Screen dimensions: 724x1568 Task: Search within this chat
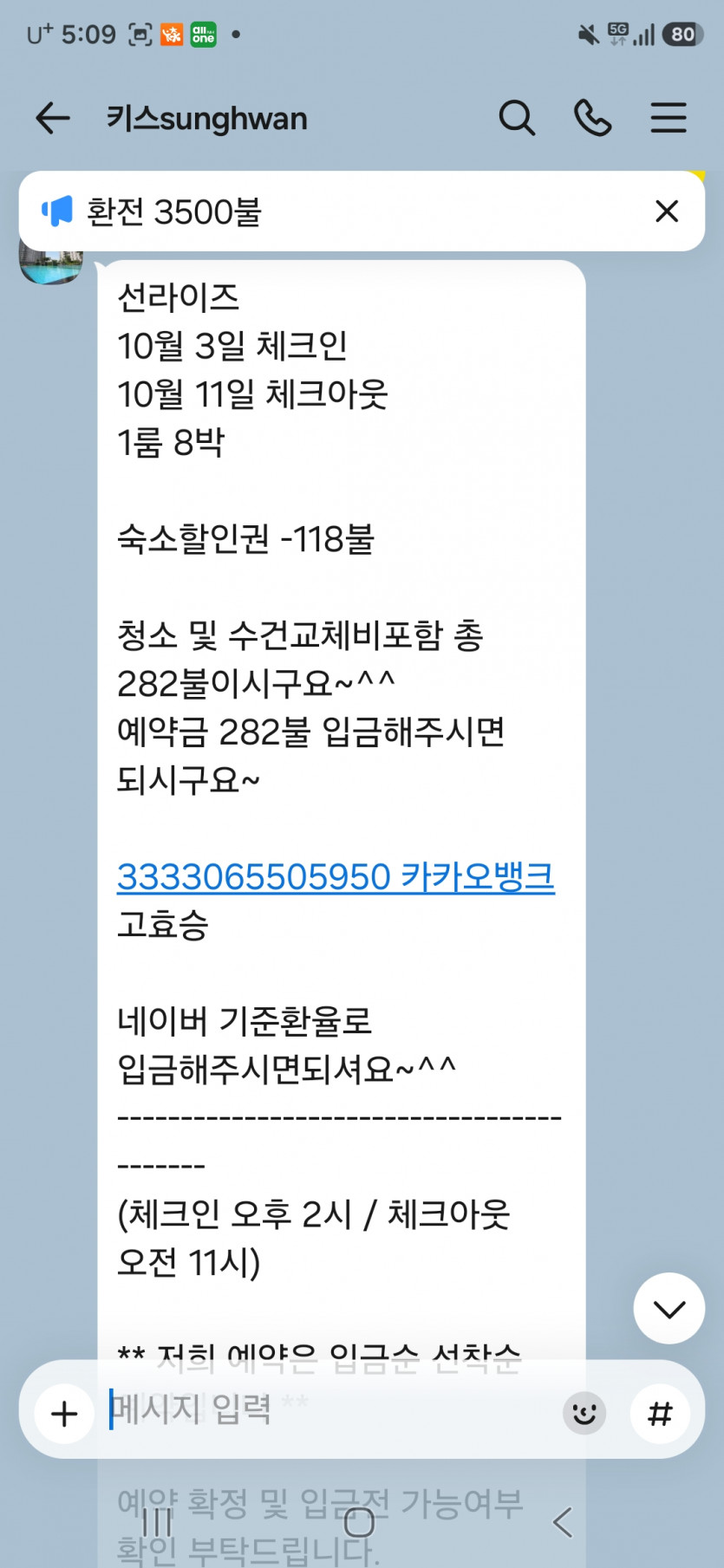517,118
